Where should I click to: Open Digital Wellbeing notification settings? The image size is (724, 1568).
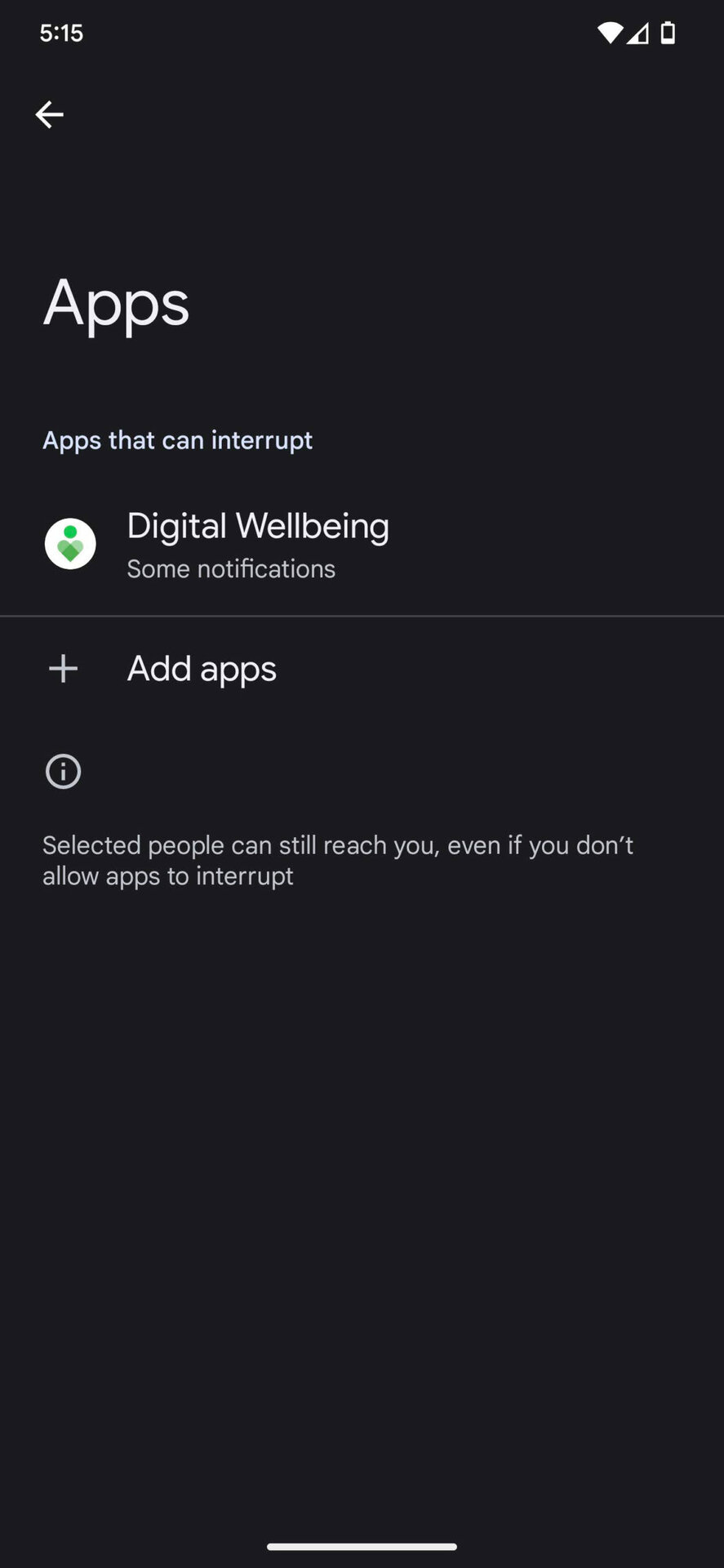(x=257, y=545)
